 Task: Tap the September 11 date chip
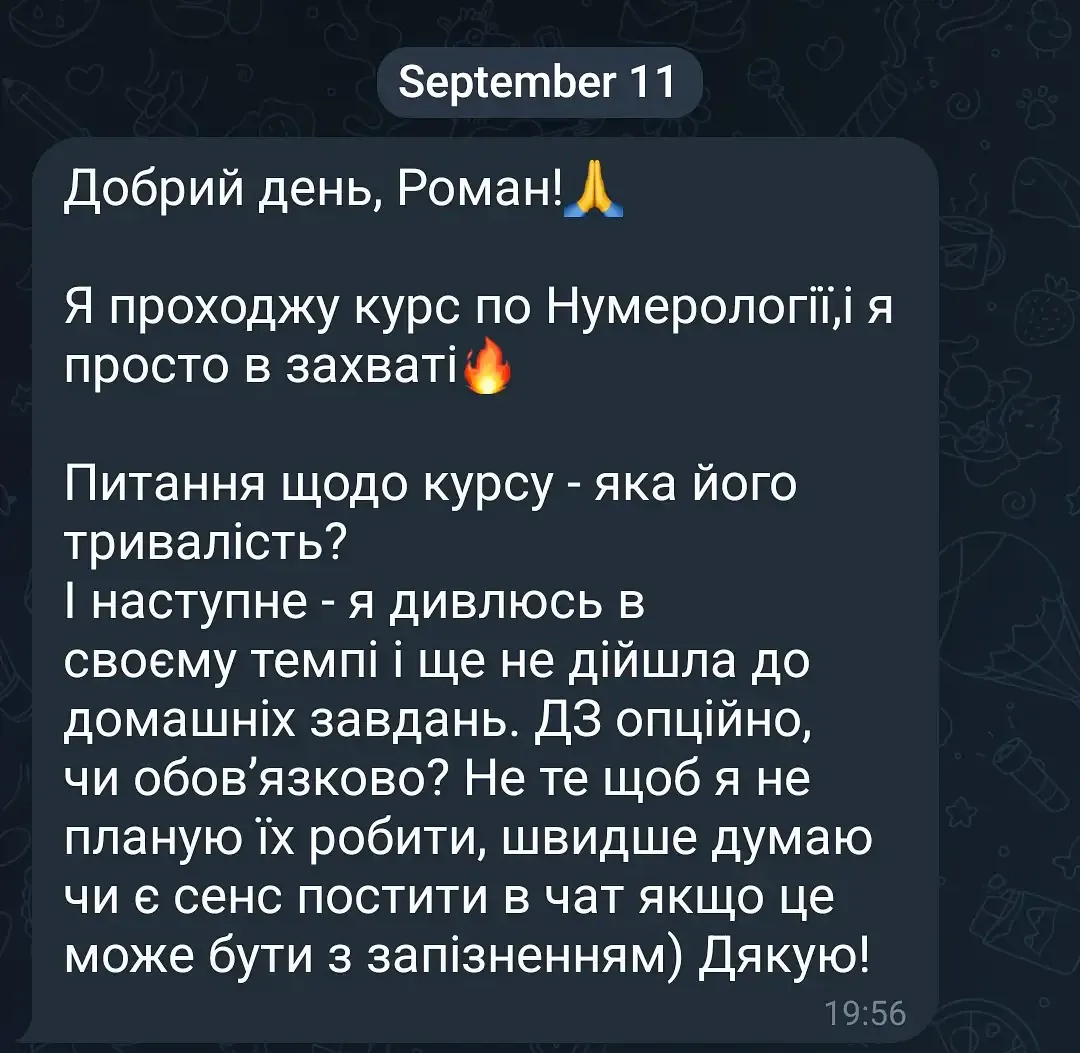click(x=539, y=82)
